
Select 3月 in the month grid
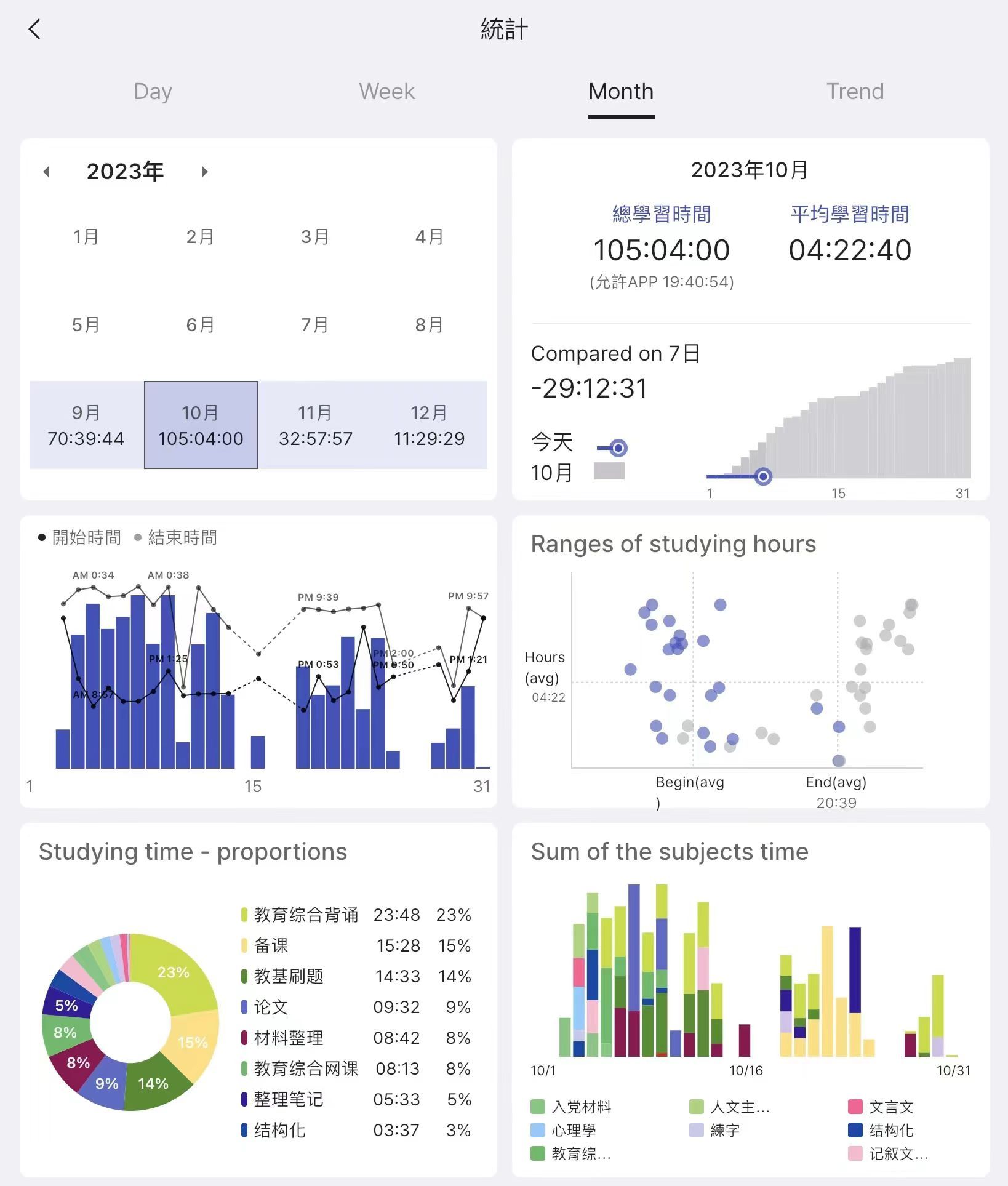(x=315, y=237)
